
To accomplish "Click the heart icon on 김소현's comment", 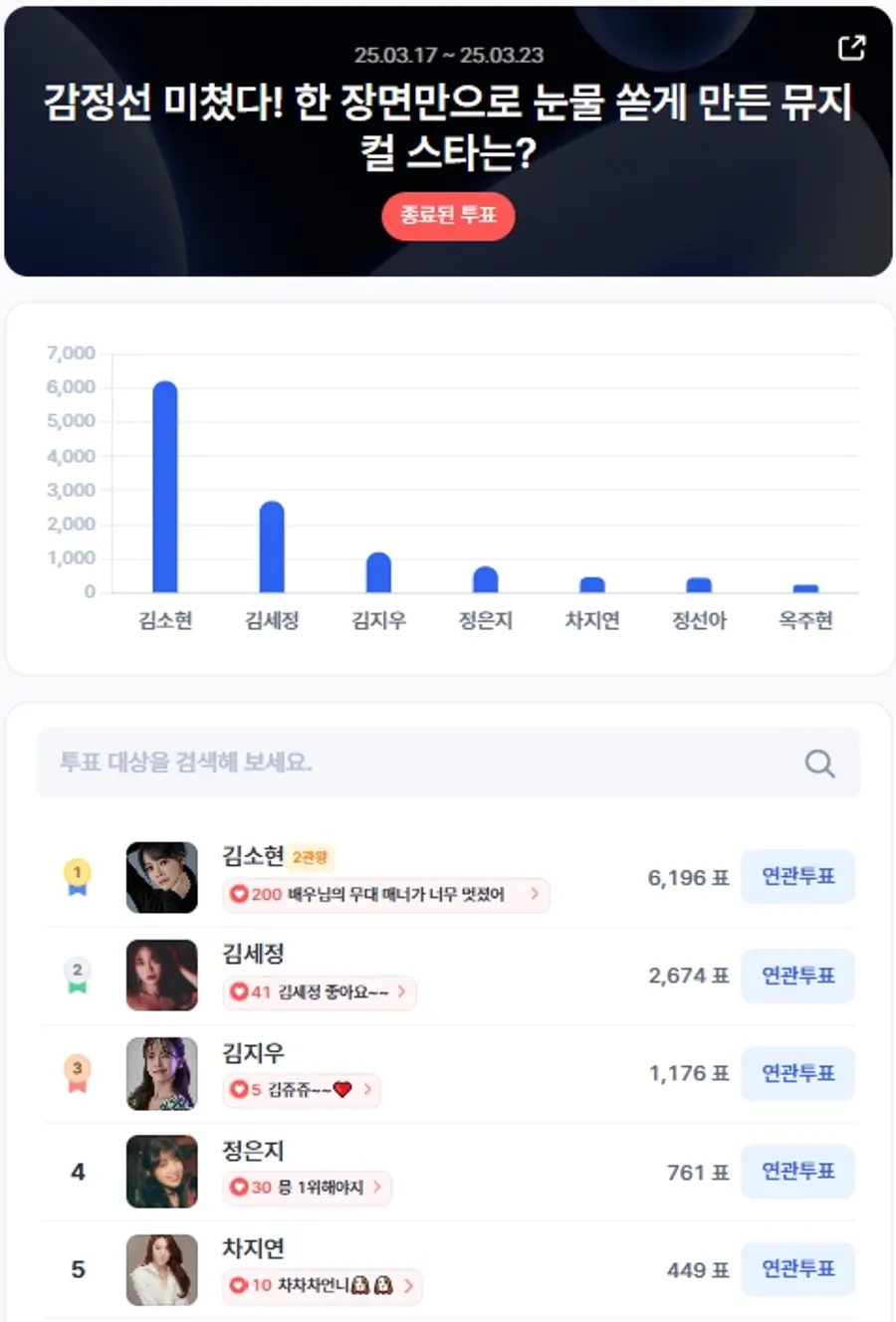I will pyautogui.click(x=237, y=895).
